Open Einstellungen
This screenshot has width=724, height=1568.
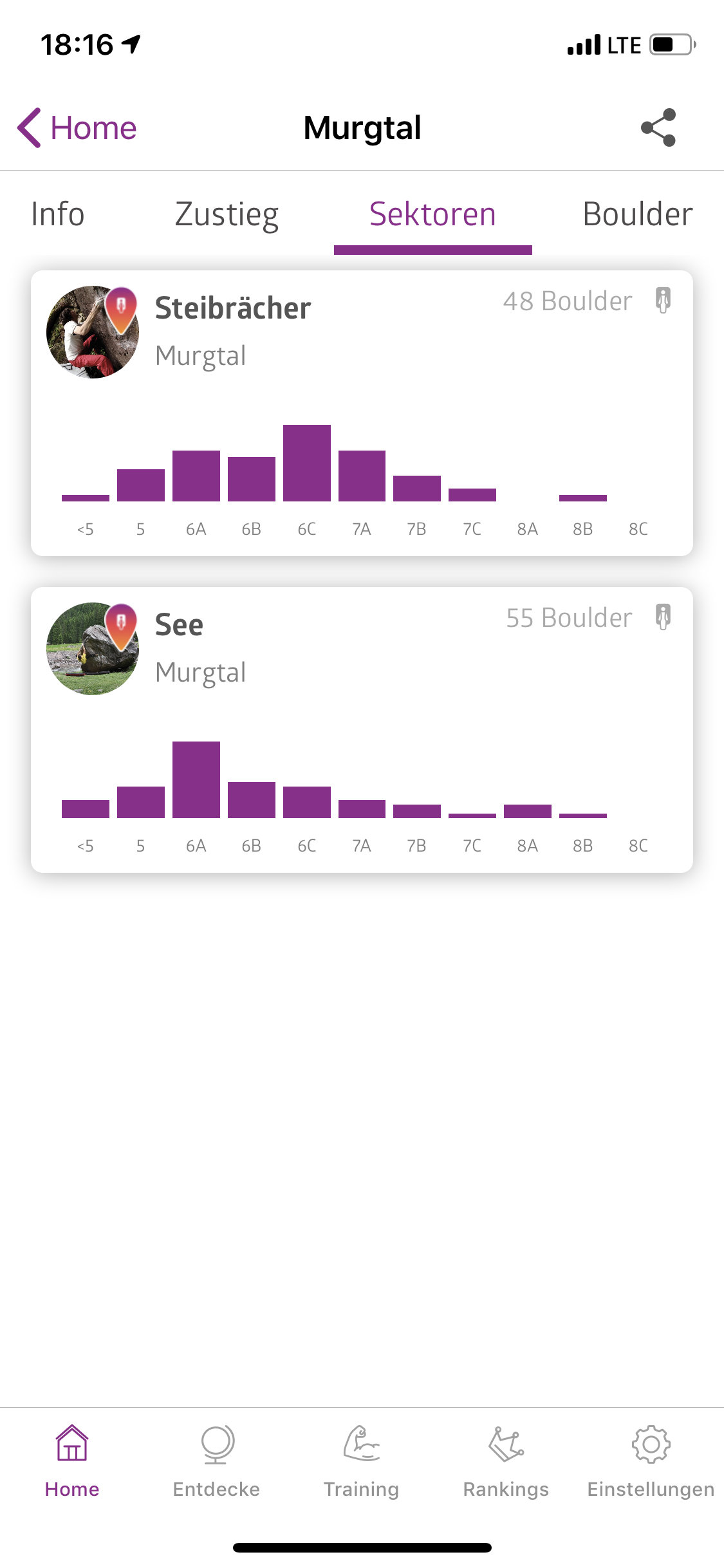coord(651,1461)
